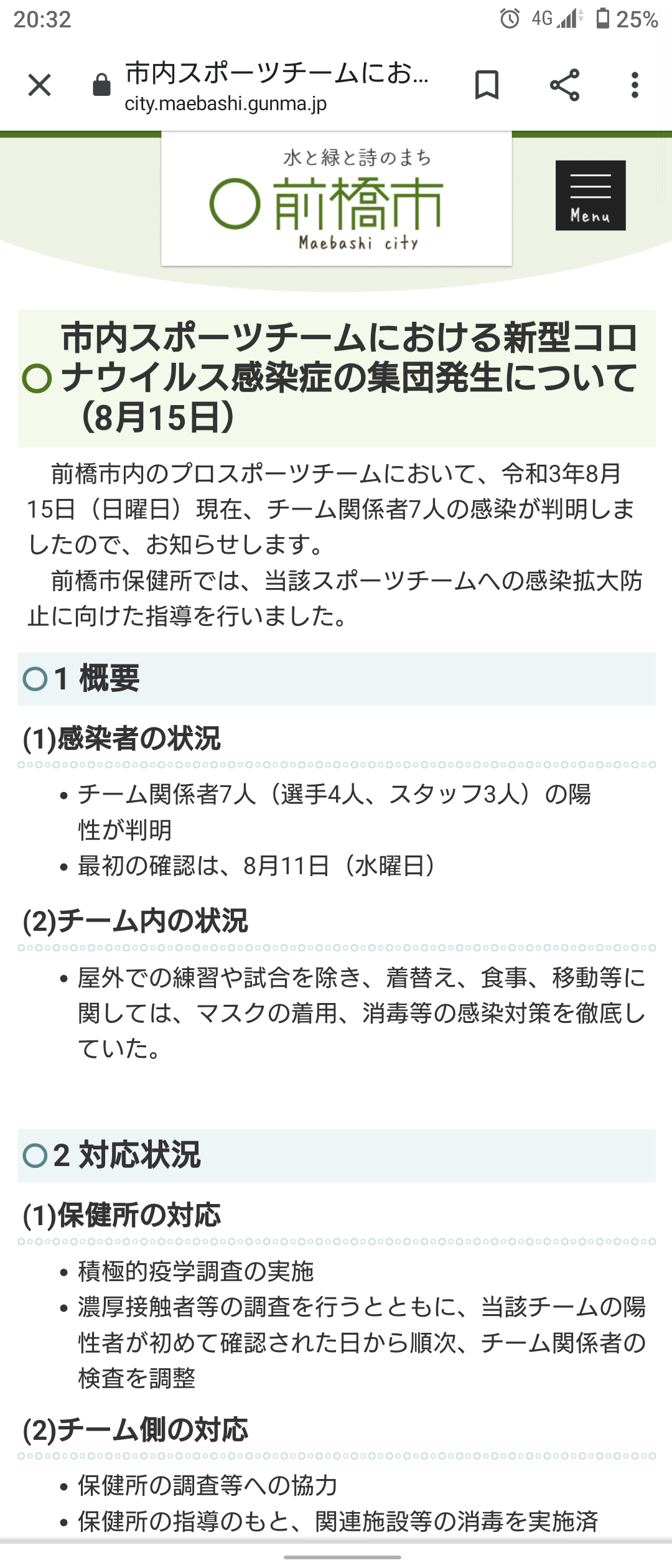Open the browser overflow menu
This screenshot has width=672, height=1568.
coord(635,85)
